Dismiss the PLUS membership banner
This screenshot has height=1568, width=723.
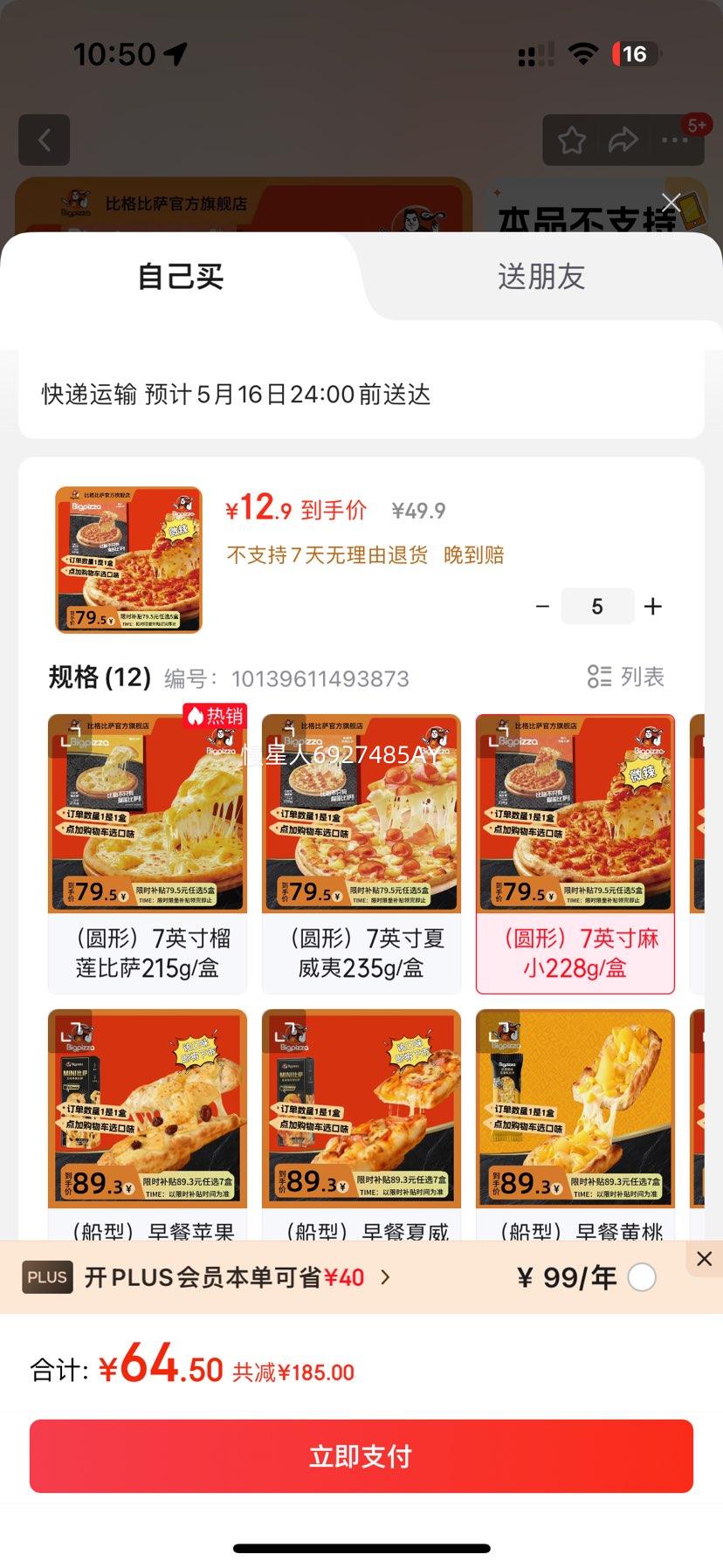tap(705, 1258)
